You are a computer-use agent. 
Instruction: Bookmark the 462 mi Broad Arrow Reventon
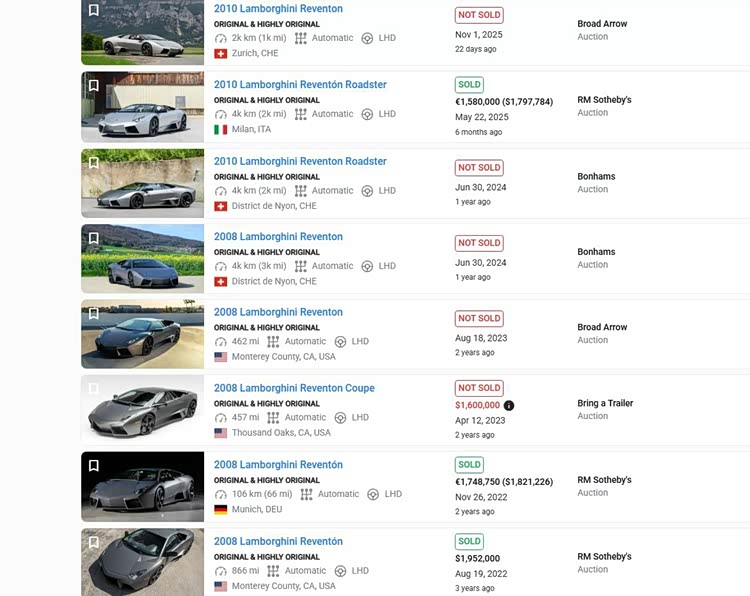point(93,313)
